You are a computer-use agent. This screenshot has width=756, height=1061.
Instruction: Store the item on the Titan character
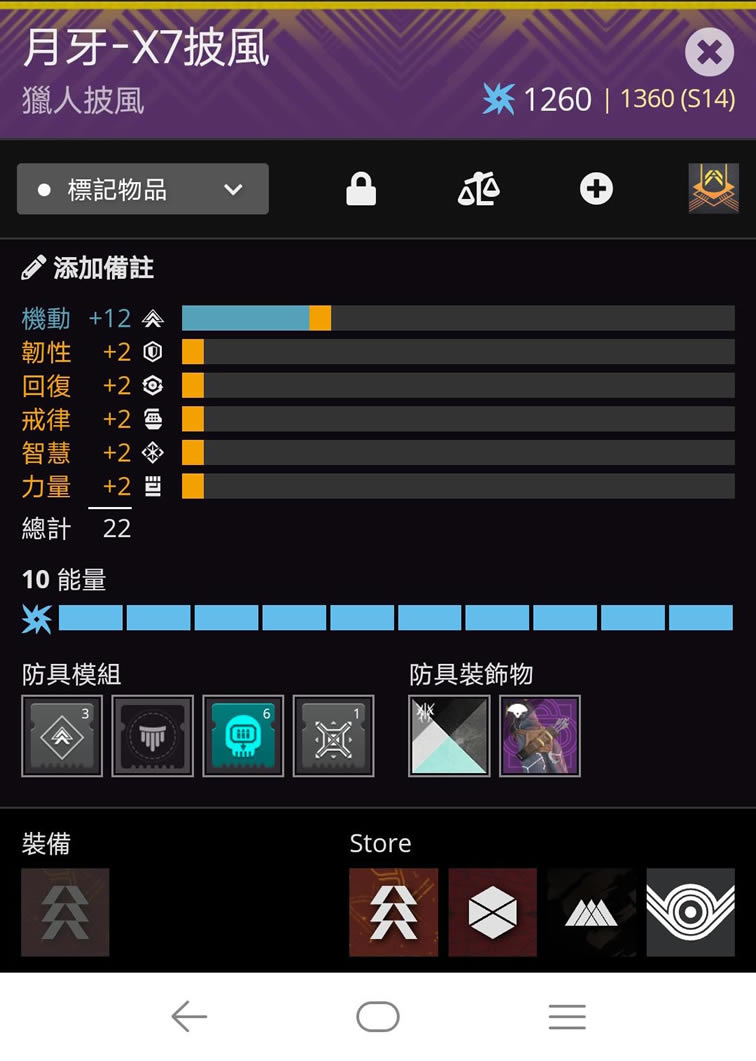click(x=492, y=912)
